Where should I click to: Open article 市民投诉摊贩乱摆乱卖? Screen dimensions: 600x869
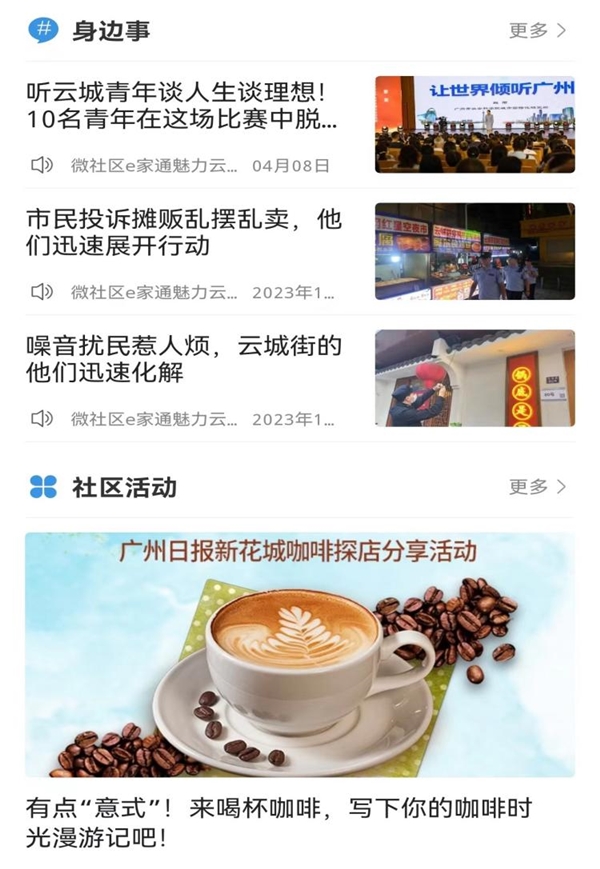(x=184, y=233)
